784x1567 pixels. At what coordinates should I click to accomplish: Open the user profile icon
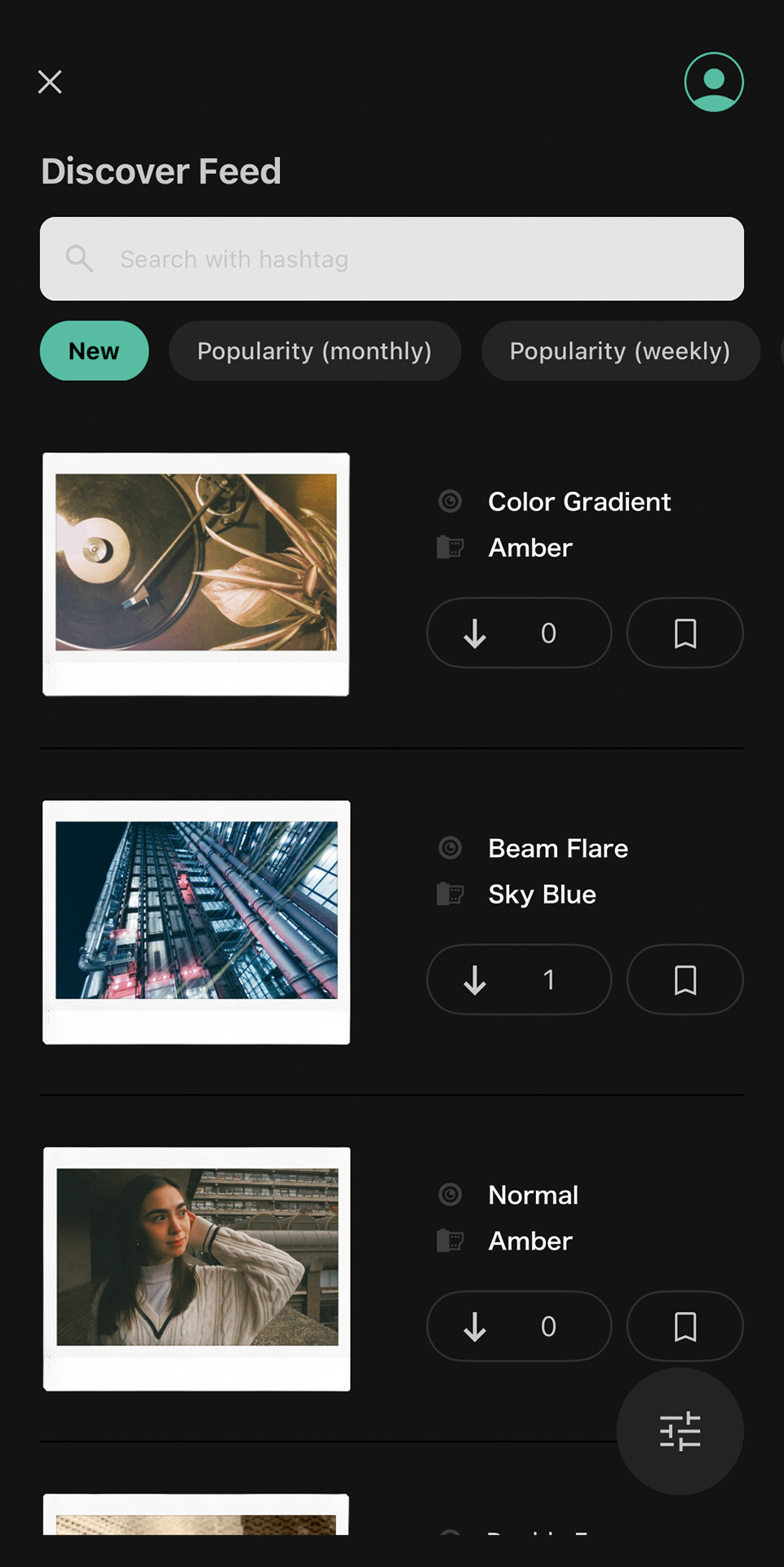click(x=713, y=82)
